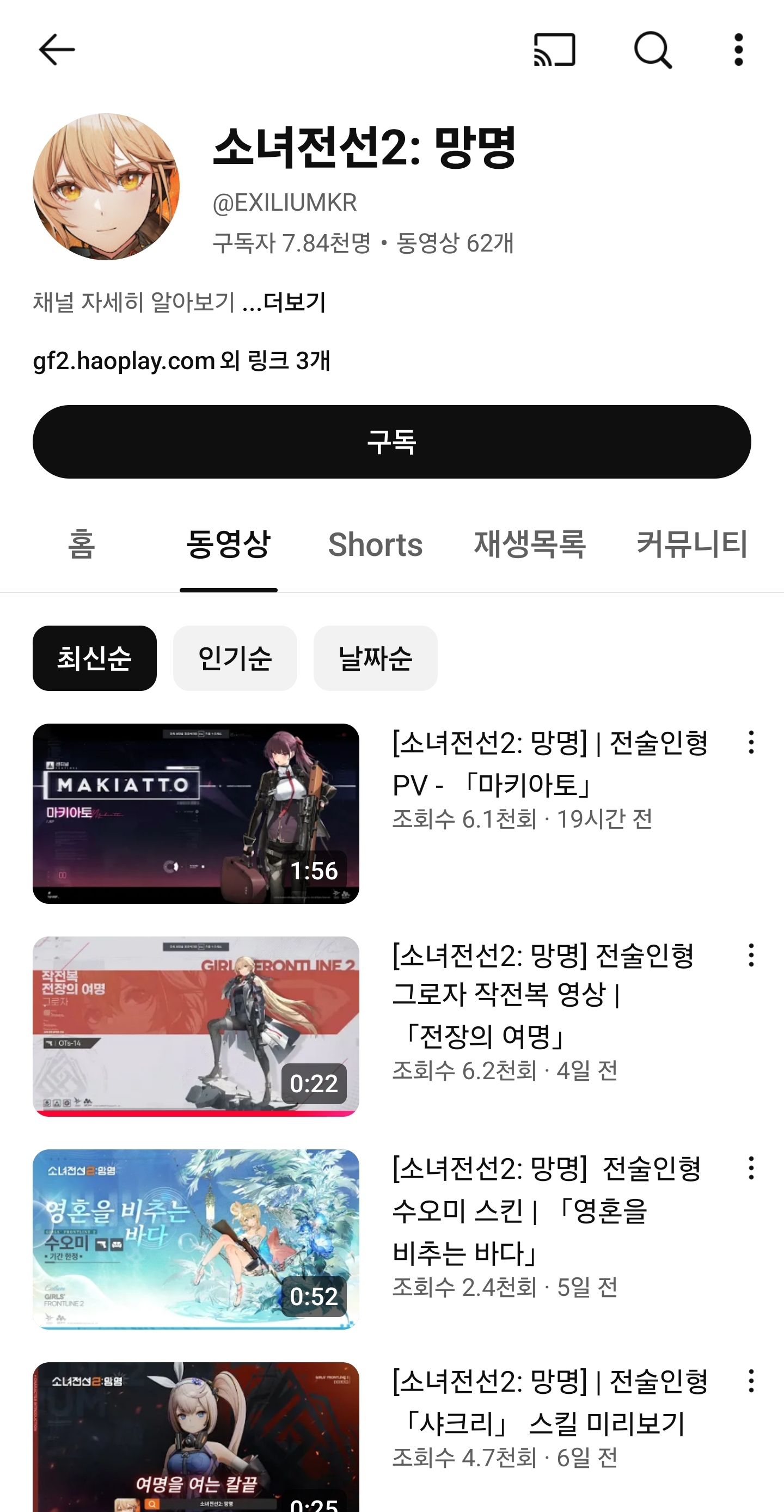Open options for the 마키아토 video
The image size is (784, 1512).
coord(751,743)
